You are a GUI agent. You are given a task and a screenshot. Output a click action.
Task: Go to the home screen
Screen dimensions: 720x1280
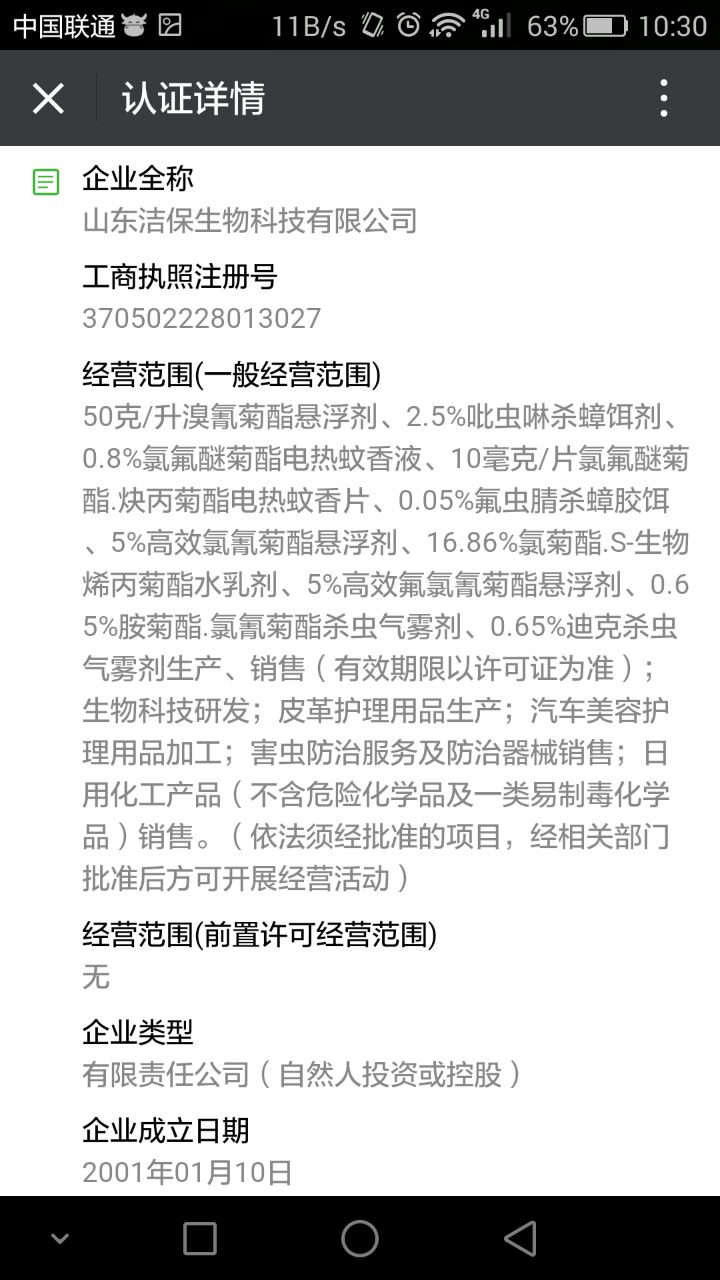coord(360,1239)
